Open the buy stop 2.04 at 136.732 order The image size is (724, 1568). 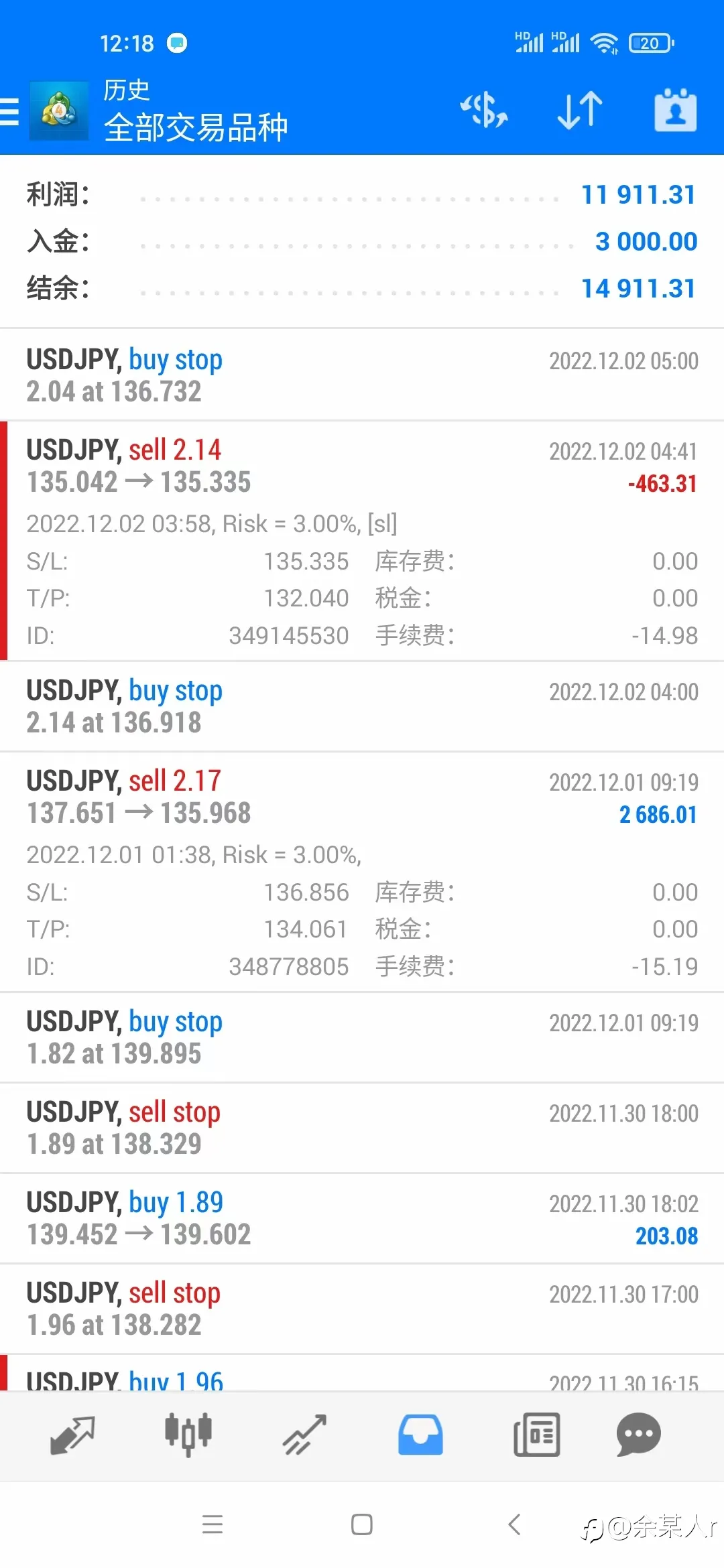coord(362,375)
